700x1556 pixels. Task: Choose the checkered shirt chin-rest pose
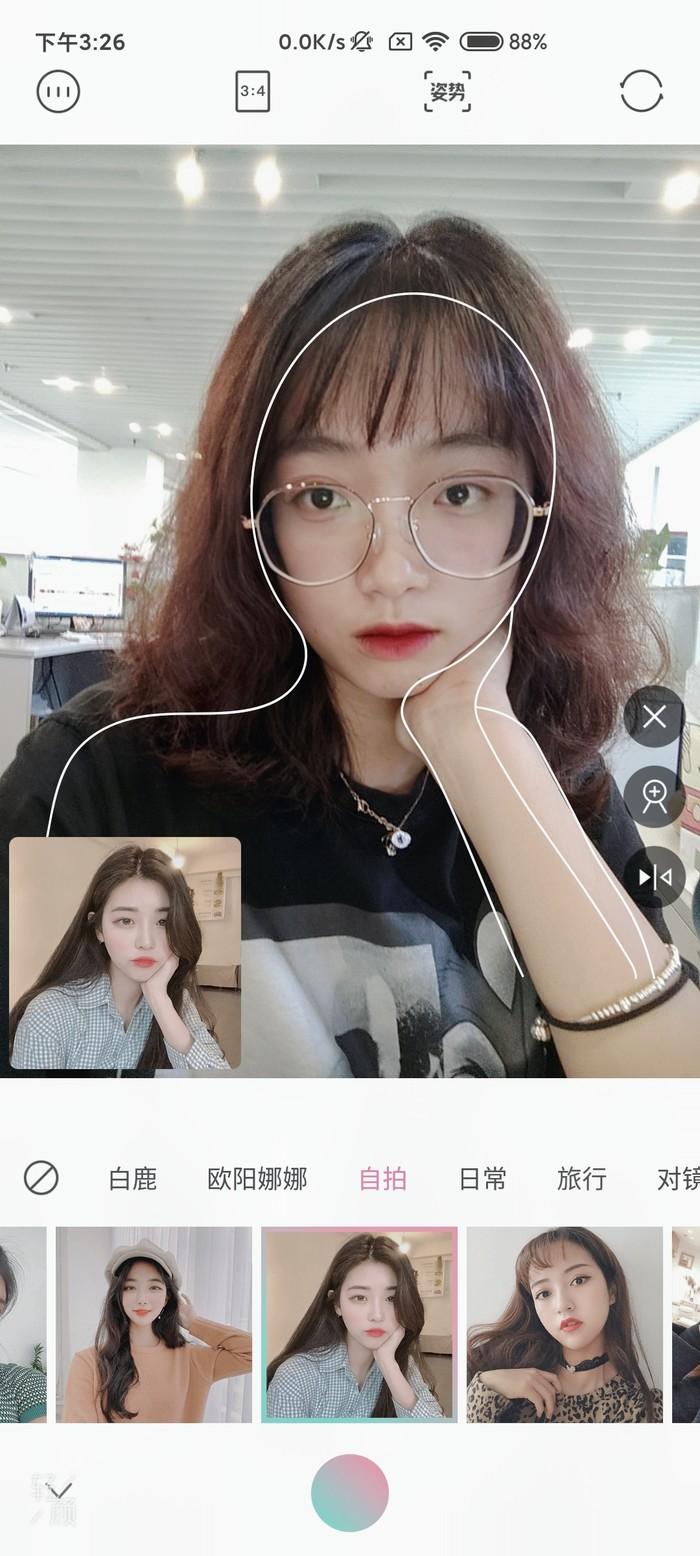click(x=359, y=1324)
